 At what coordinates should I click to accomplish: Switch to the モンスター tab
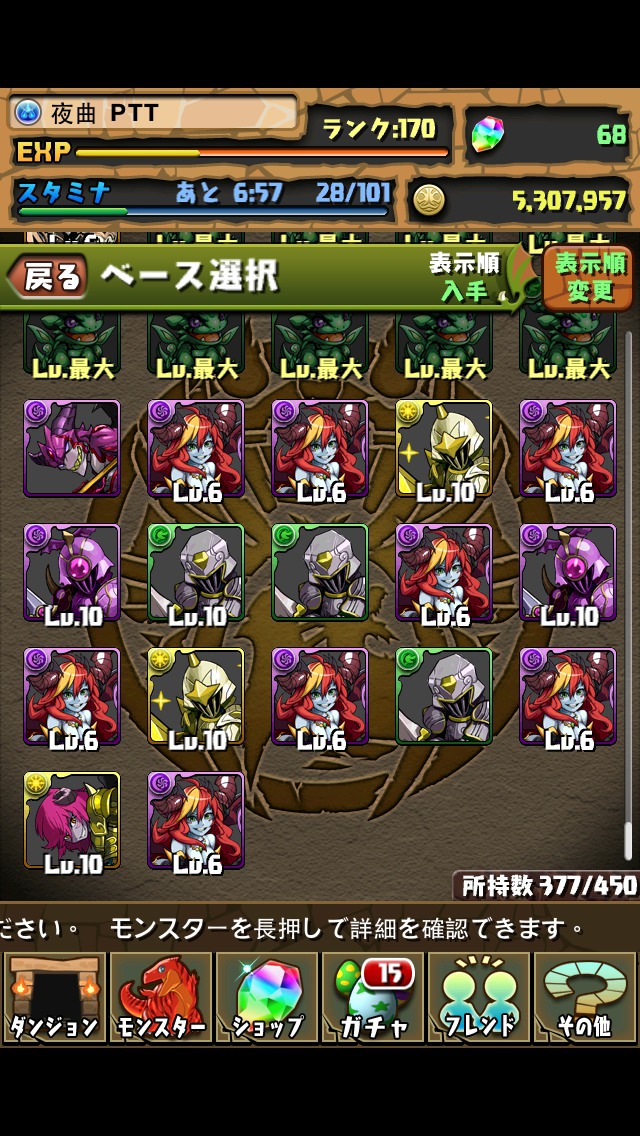click(x=160, y=997)
